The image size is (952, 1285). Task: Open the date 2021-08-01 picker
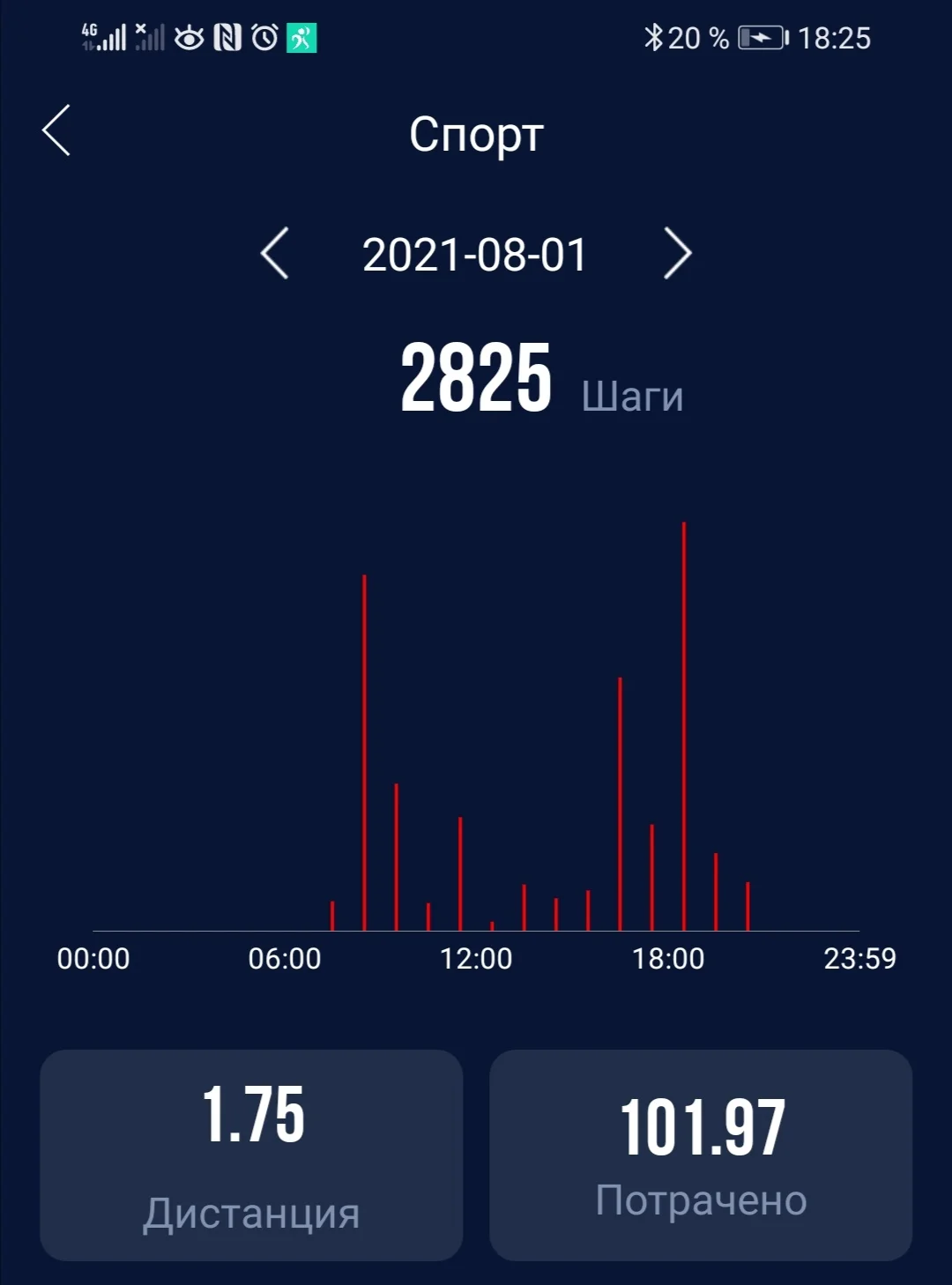click(474, 256)
